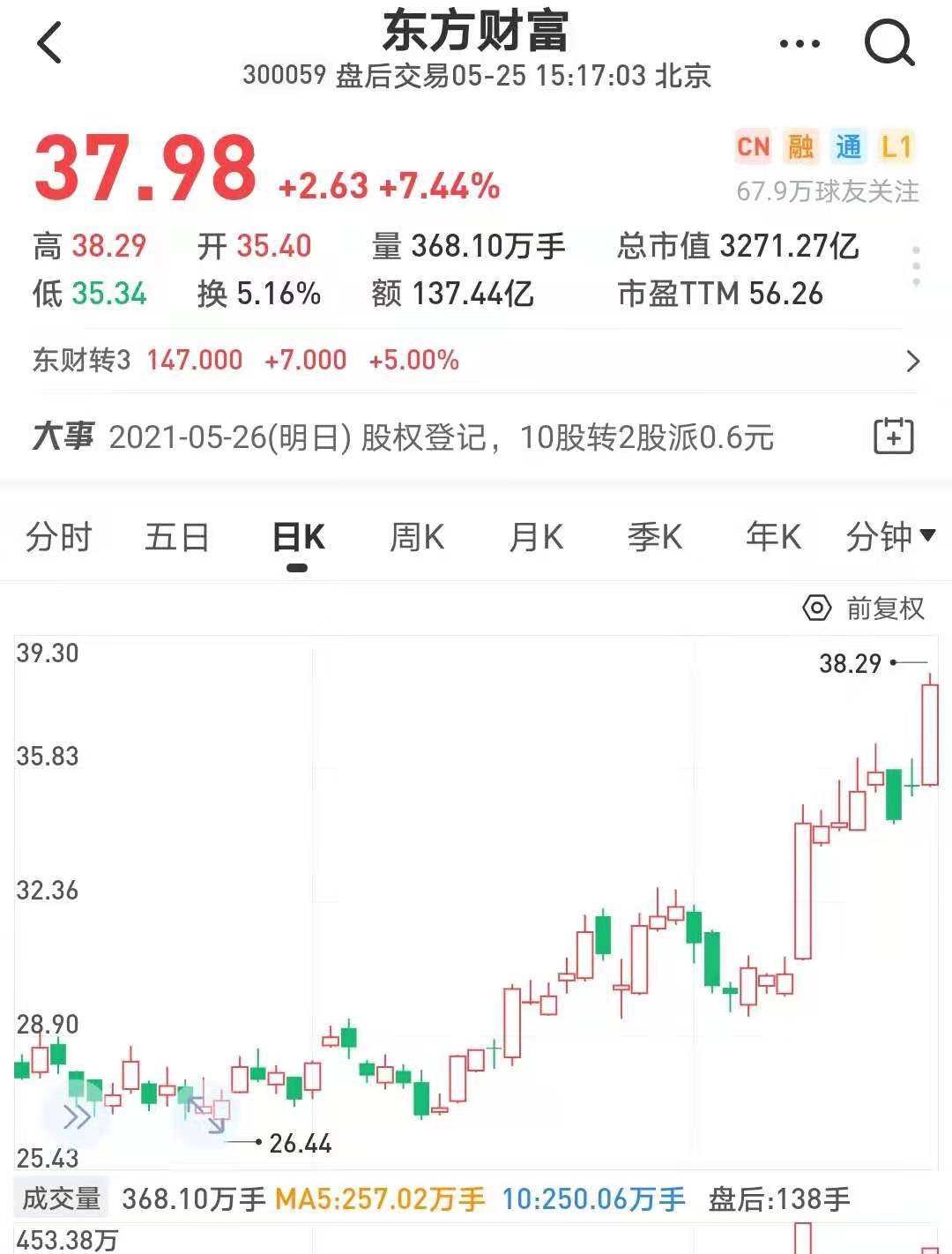The image size is (952, 1254).
Task: Open the three-dot overflow menu
Action: [x=800, y=43]
